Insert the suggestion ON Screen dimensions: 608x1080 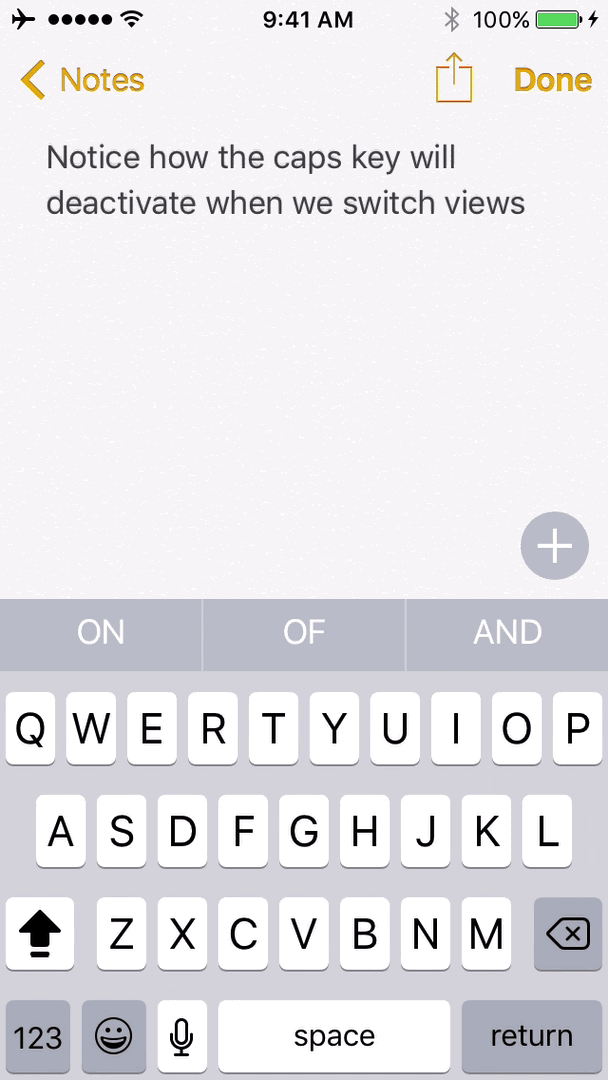coord(101,634)
